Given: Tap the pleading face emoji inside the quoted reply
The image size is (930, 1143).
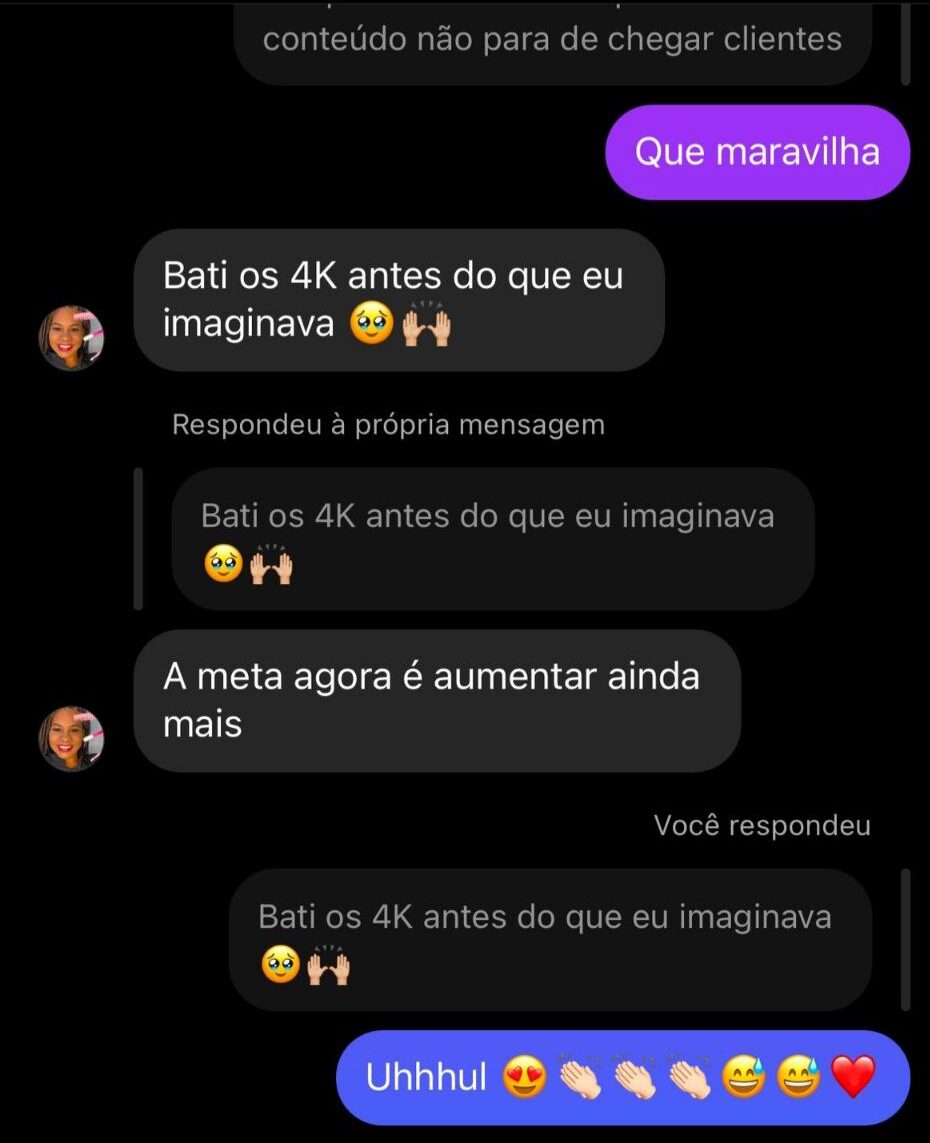Looking at the screenshot, I should (x=222, y=564).
